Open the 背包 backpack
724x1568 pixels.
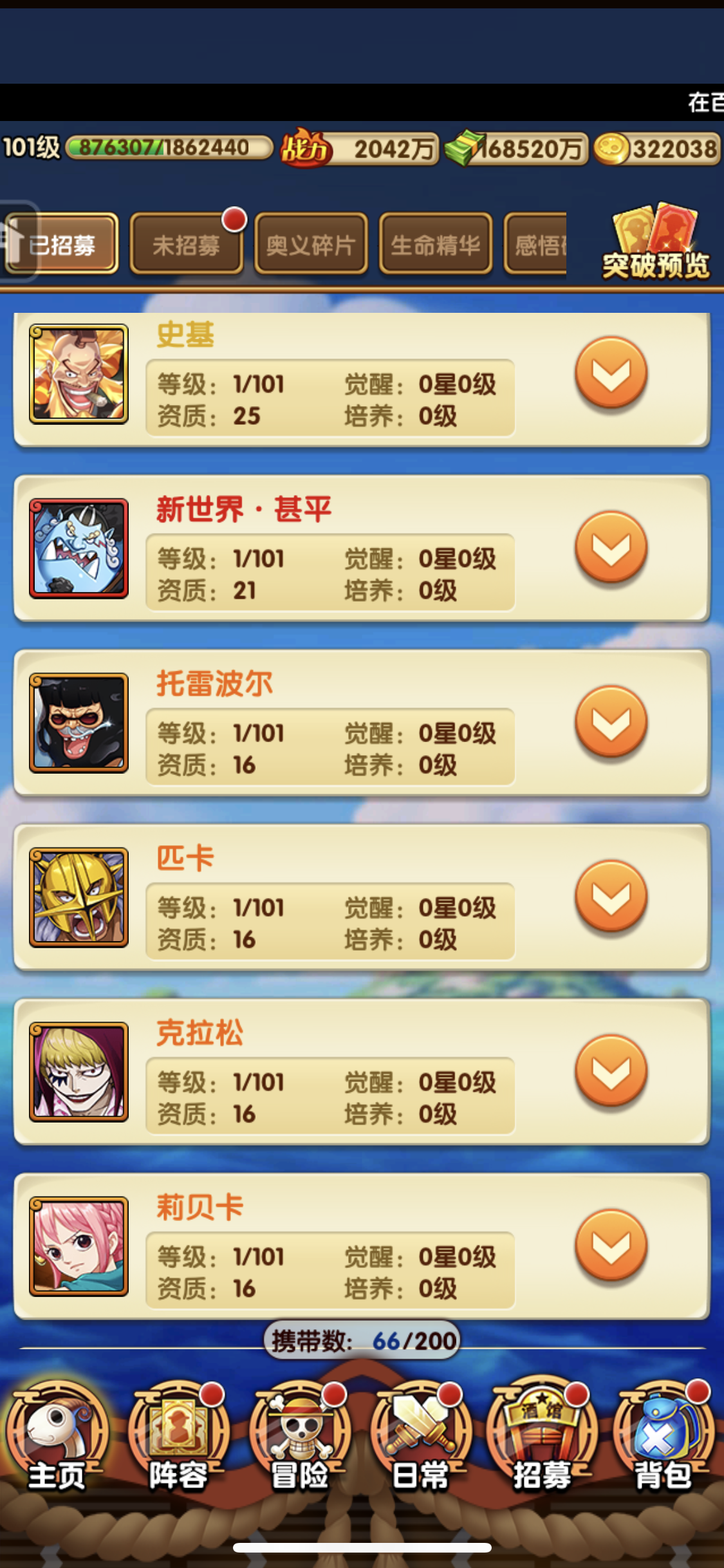(663, 1437)
